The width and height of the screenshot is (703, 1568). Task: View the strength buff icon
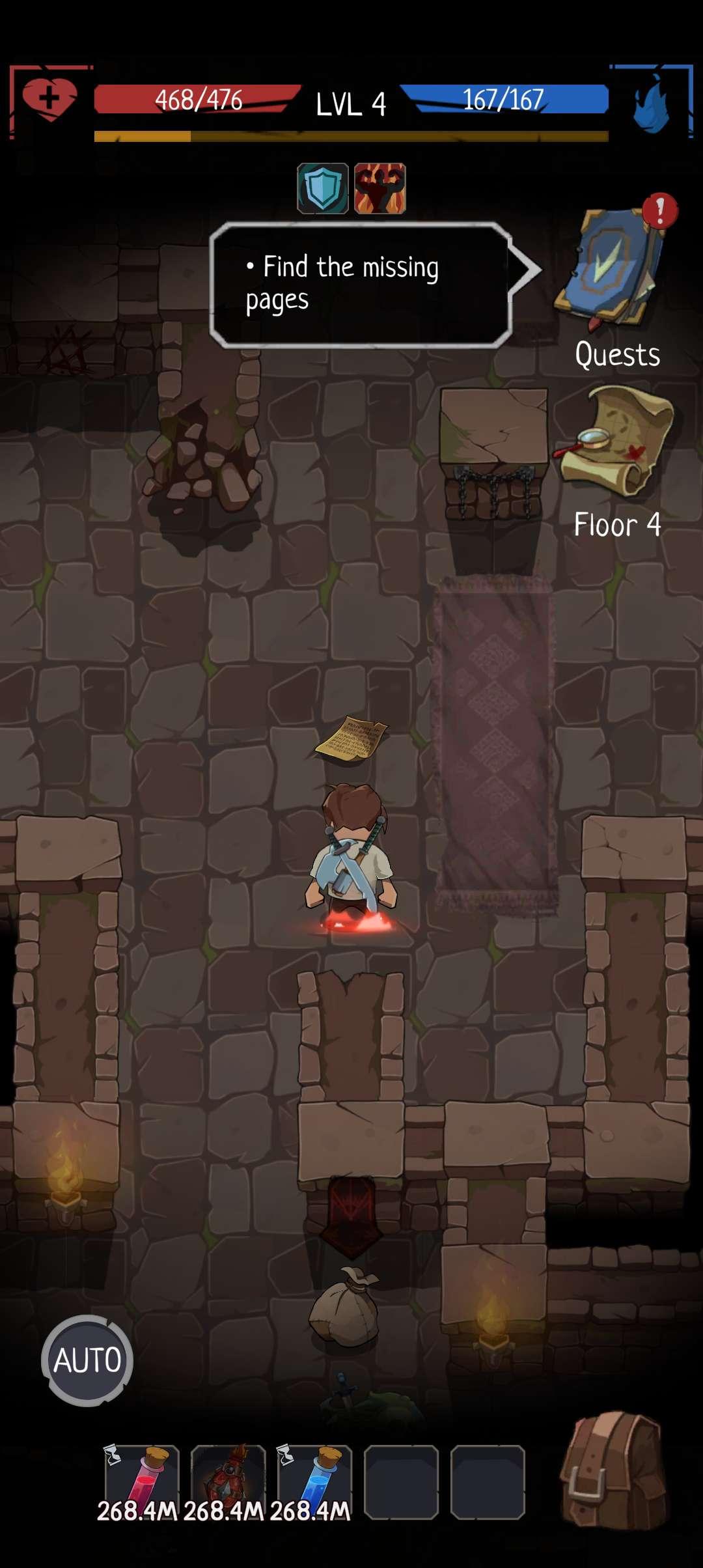coord(380,189)
